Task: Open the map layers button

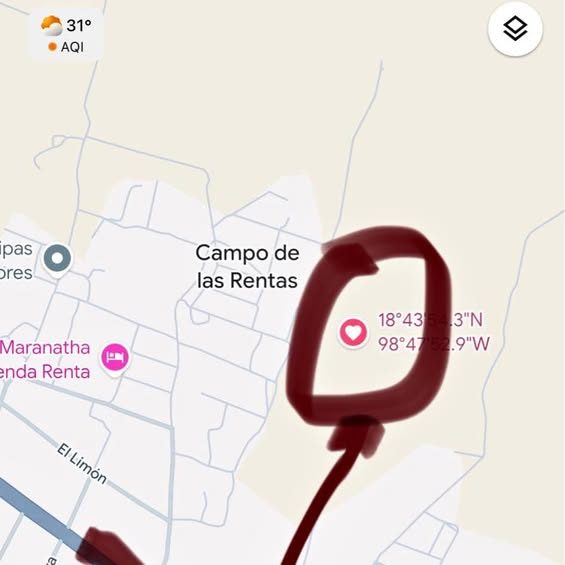Action: 515,29
